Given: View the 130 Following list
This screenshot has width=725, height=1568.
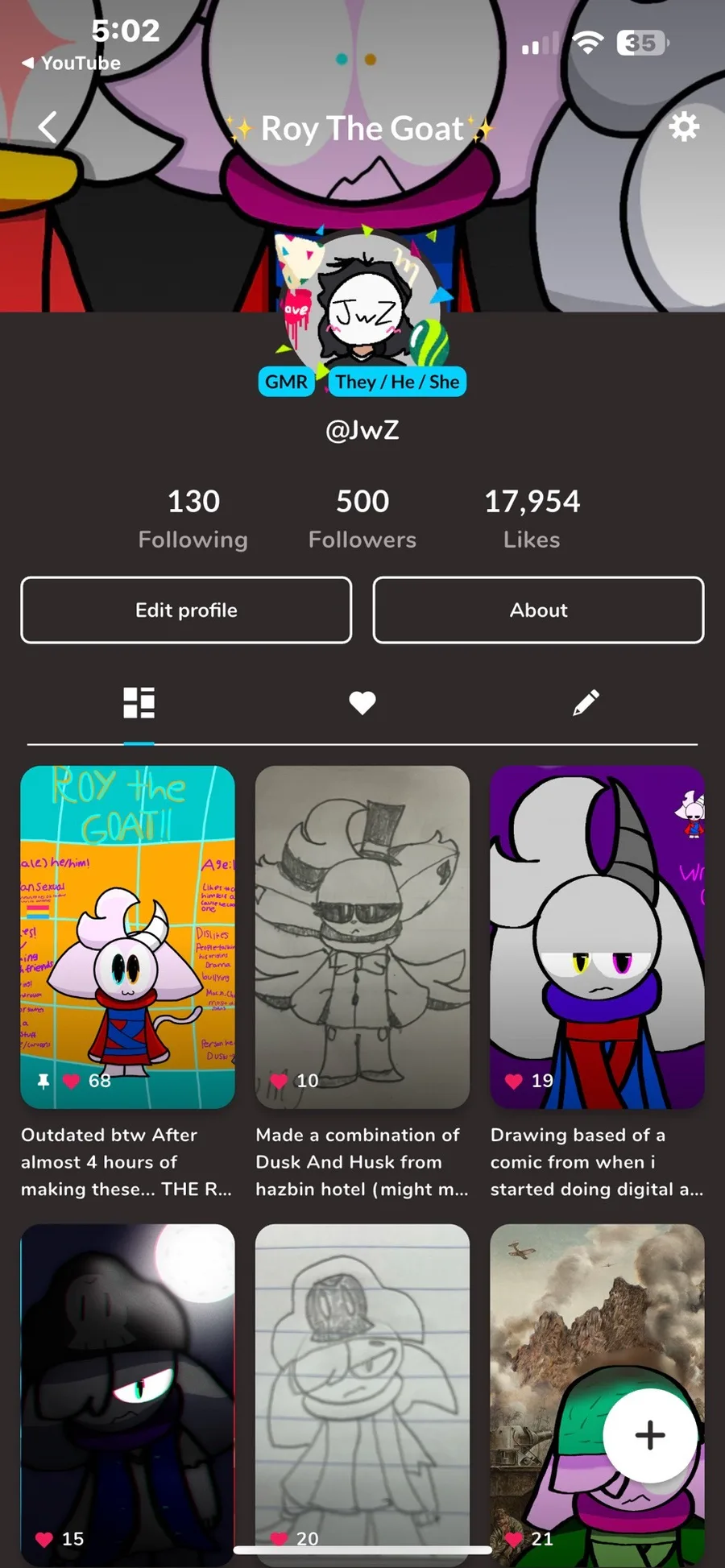Looking at the screenshot, I should pos(193,518).
